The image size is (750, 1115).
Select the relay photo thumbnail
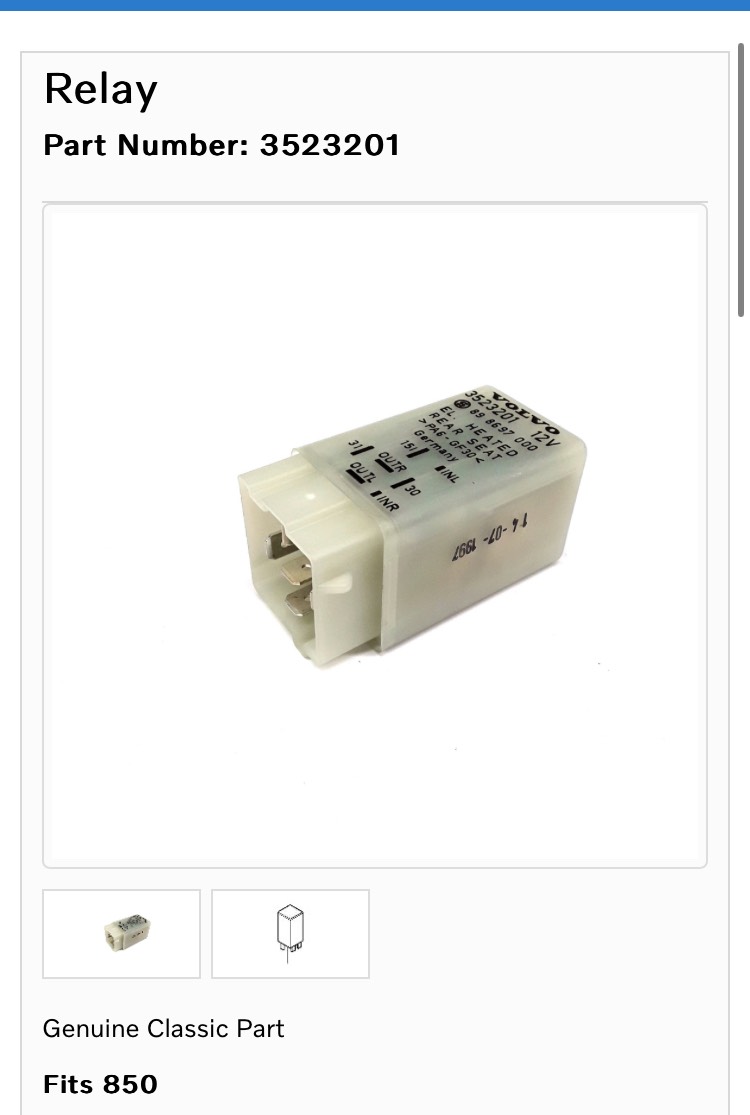pos(121,933)
